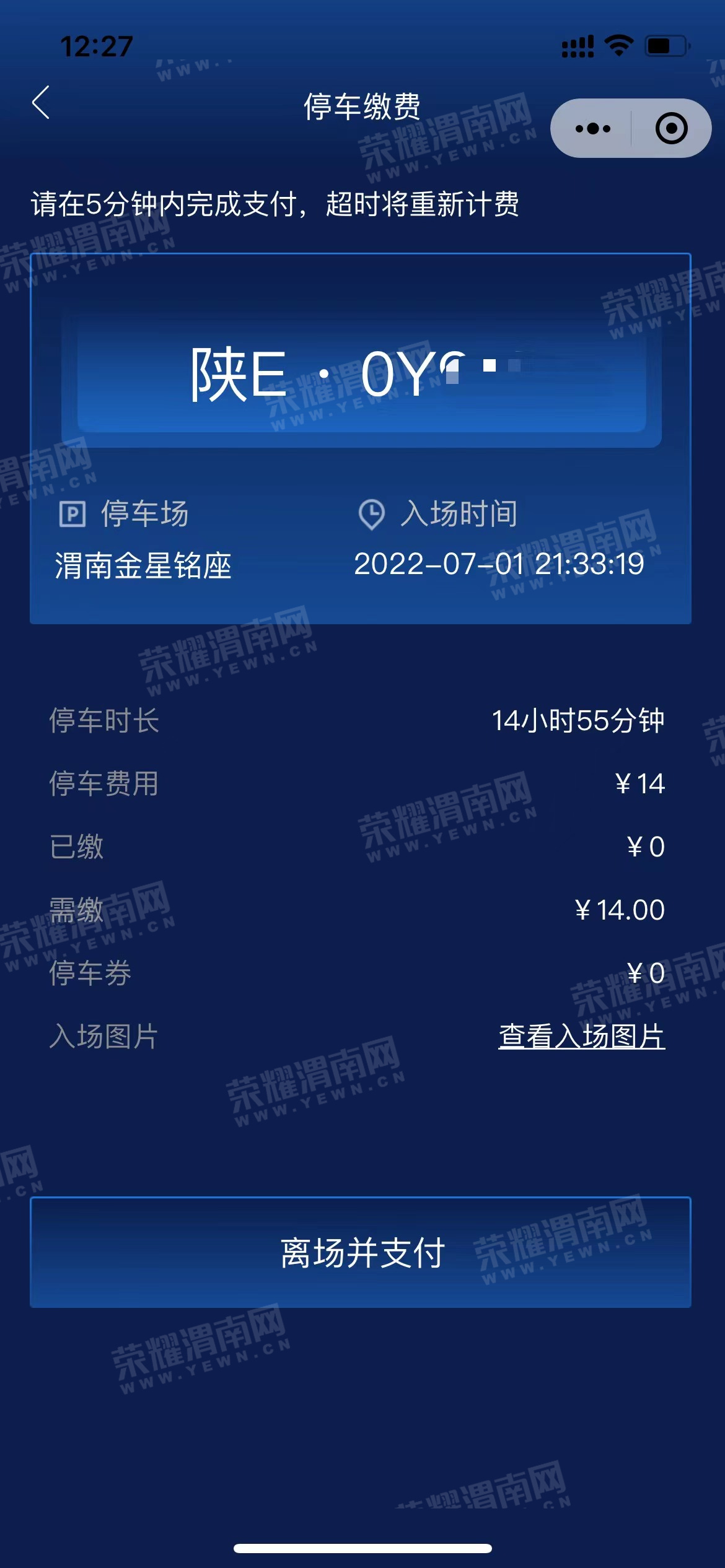Image resolution: width=725 pixels, height=1568 pixels.
Task: Close the mini program with the circle icon
Action: click(671, 129)
